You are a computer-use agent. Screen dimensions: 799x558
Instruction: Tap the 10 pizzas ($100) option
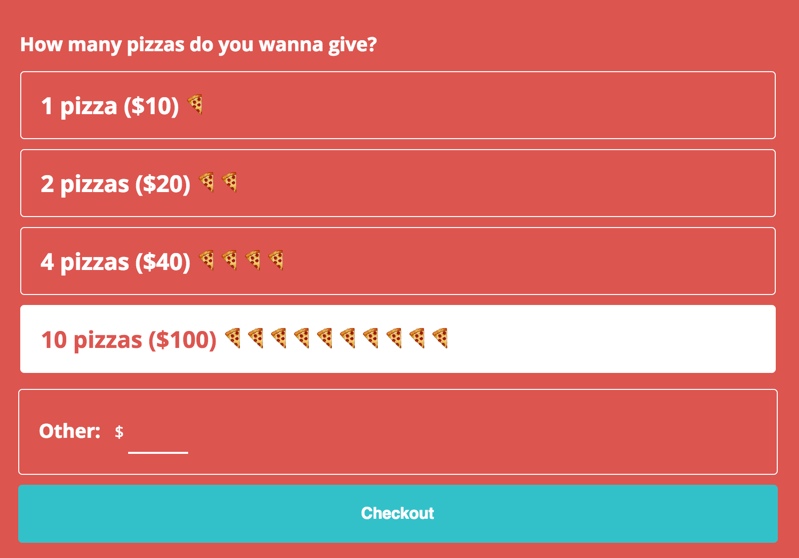click(397, 339)
